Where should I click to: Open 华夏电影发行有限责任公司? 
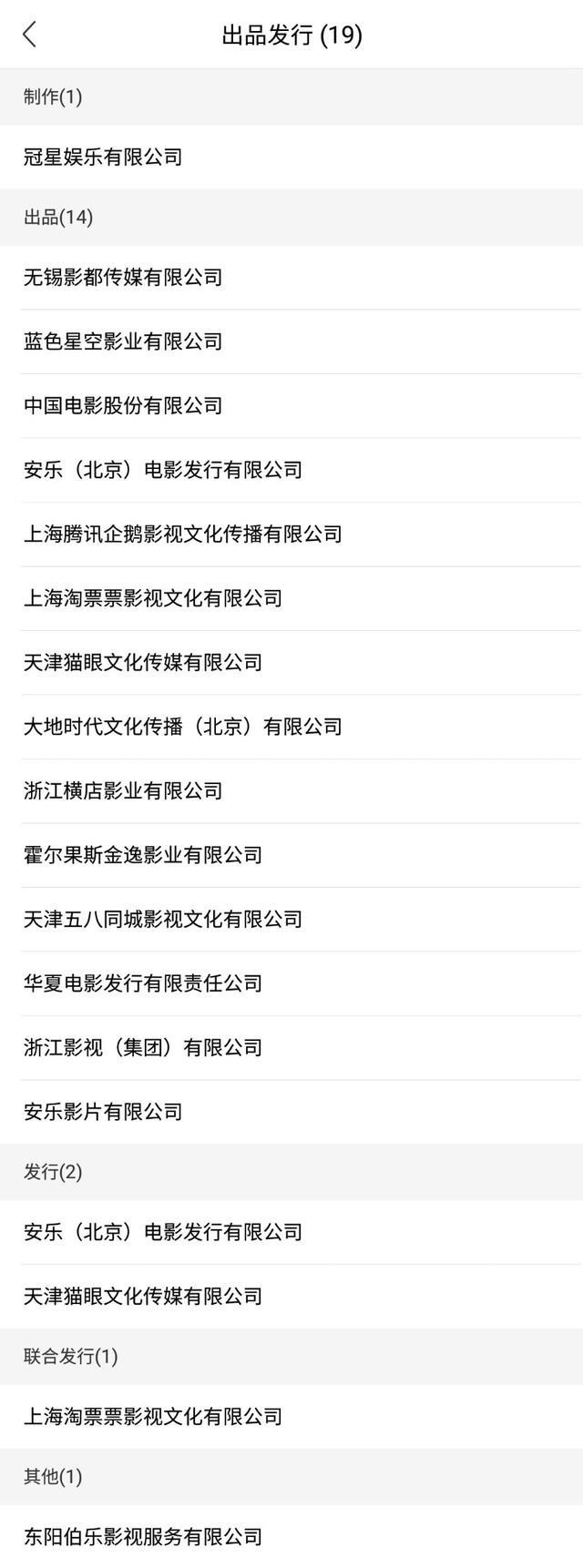click(x=143, y=983)
